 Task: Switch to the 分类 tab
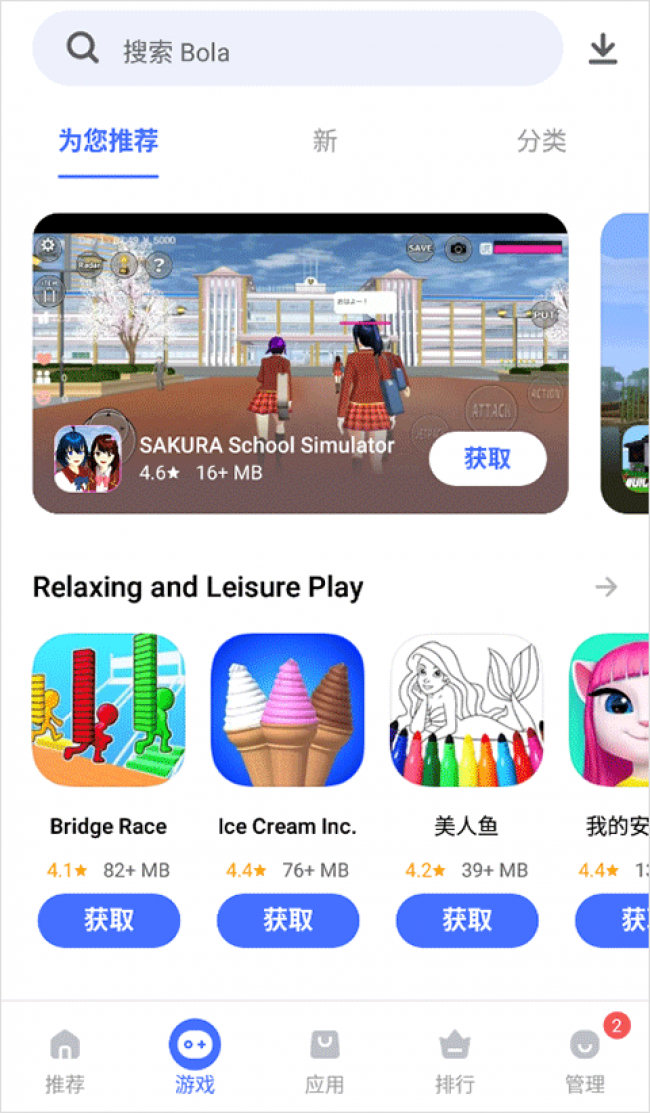541,141
